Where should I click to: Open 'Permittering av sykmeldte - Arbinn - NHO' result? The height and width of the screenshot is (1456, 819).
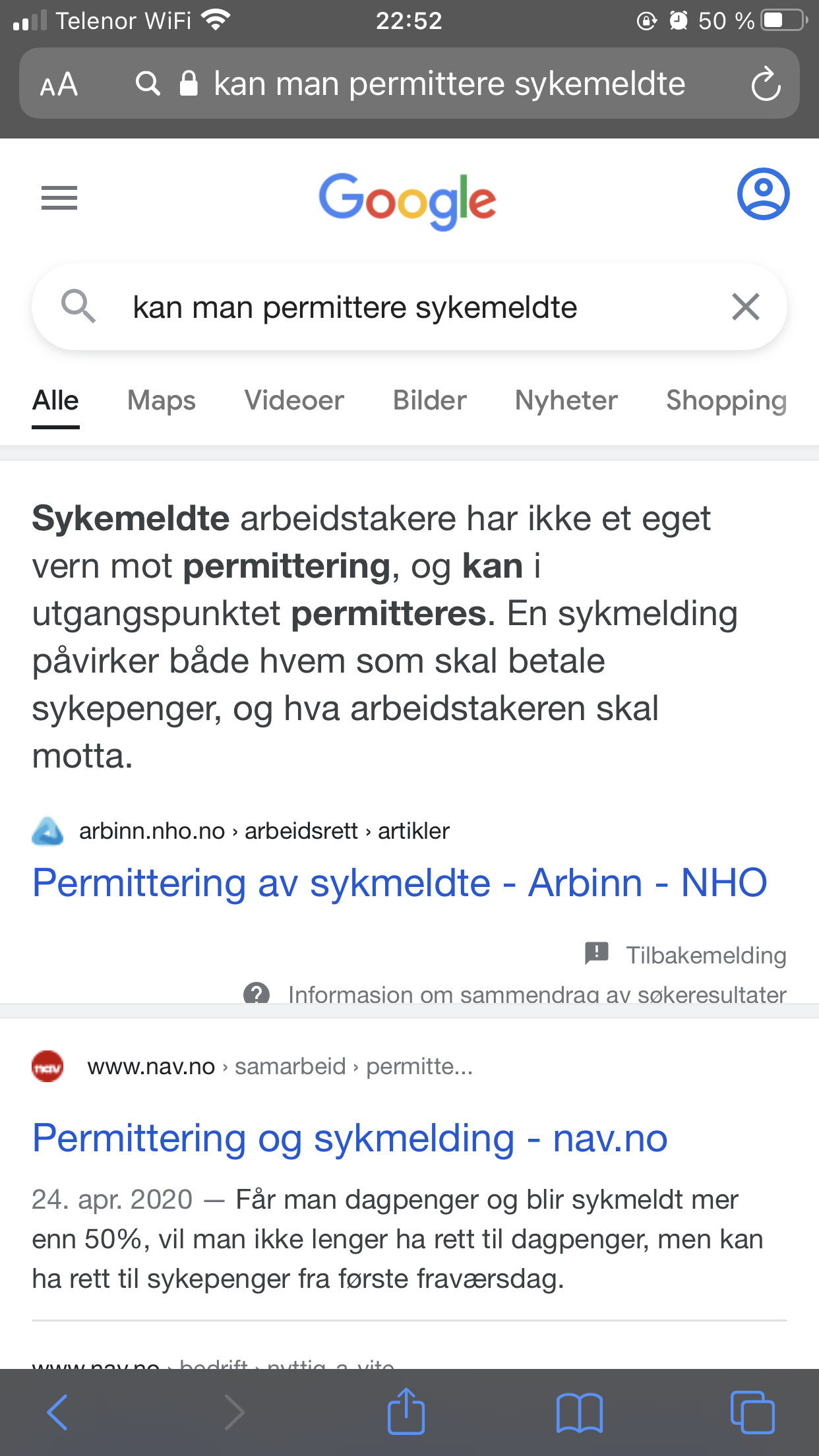click(400, 882)
